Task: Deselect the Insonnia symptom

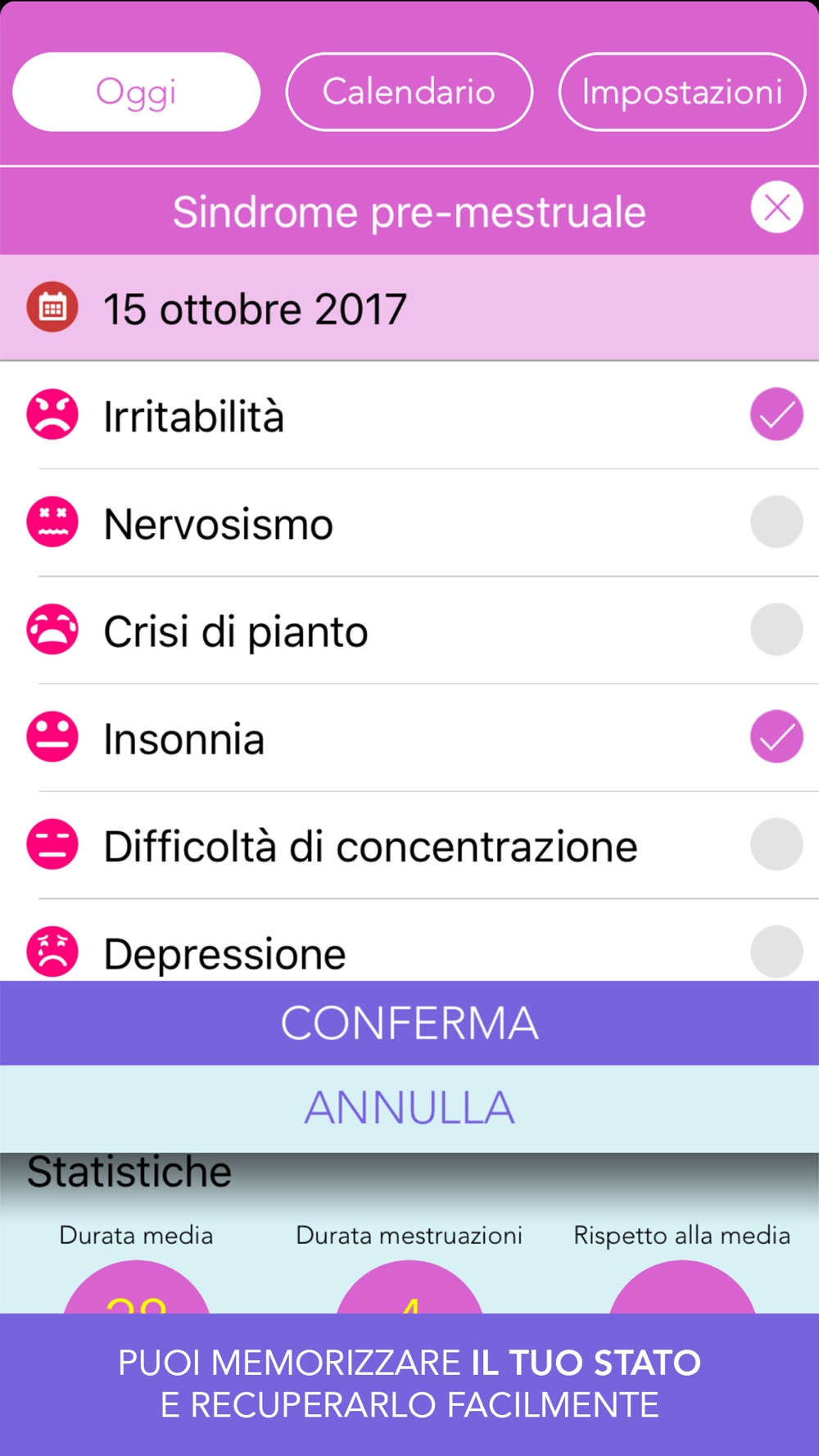Action: pyautogui.click(x=776, y=736)
